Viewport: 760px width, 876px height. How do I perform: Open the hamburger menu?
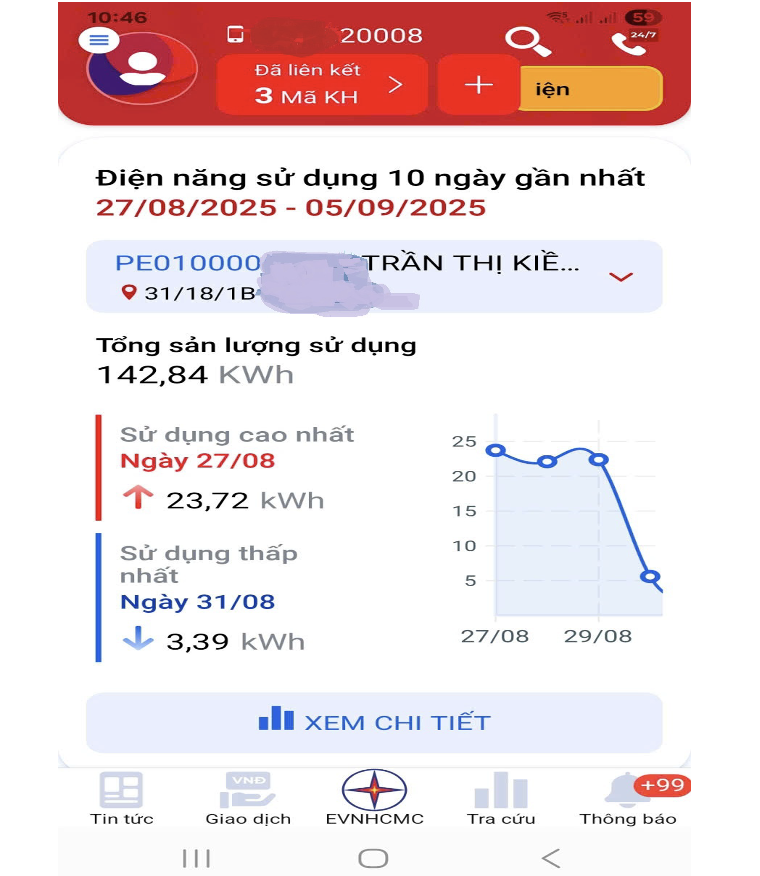point(98,40)
